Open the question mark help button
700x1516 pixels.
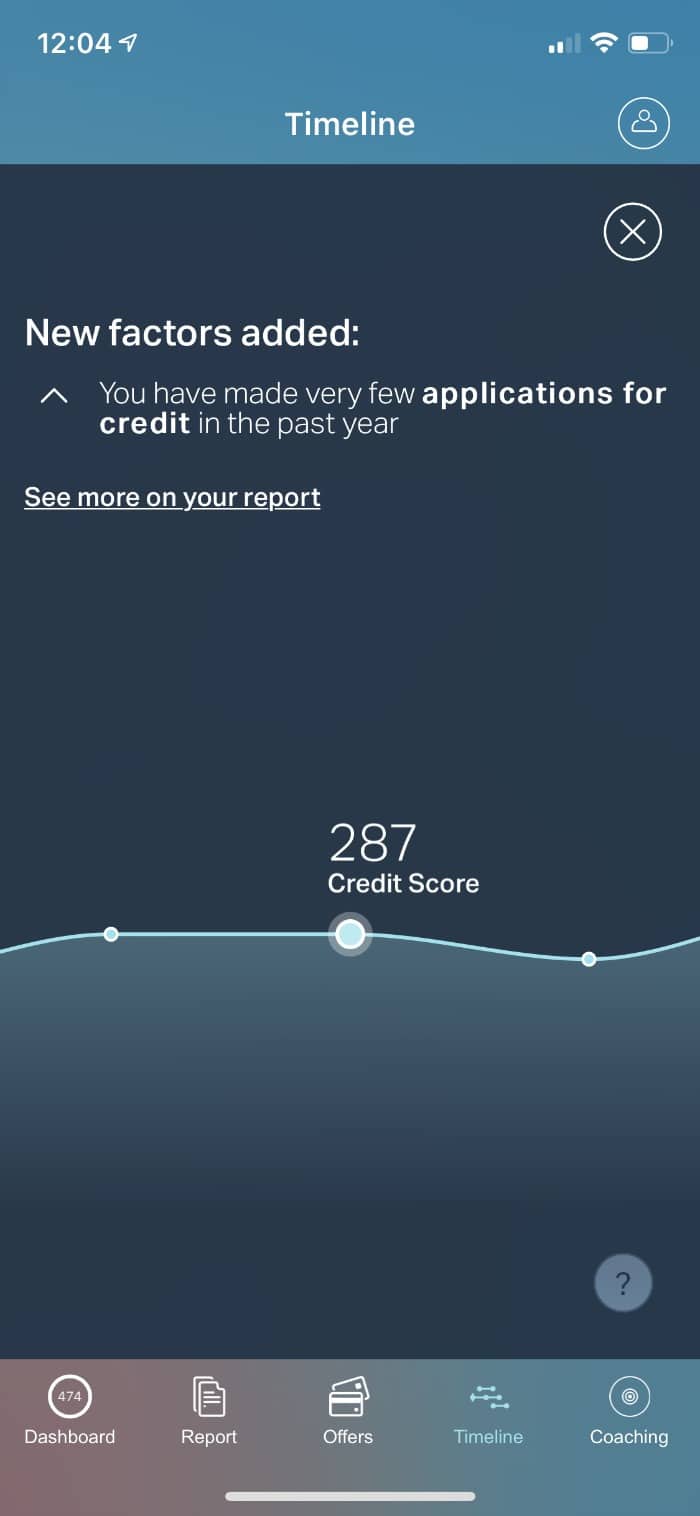coord(623,1282)
